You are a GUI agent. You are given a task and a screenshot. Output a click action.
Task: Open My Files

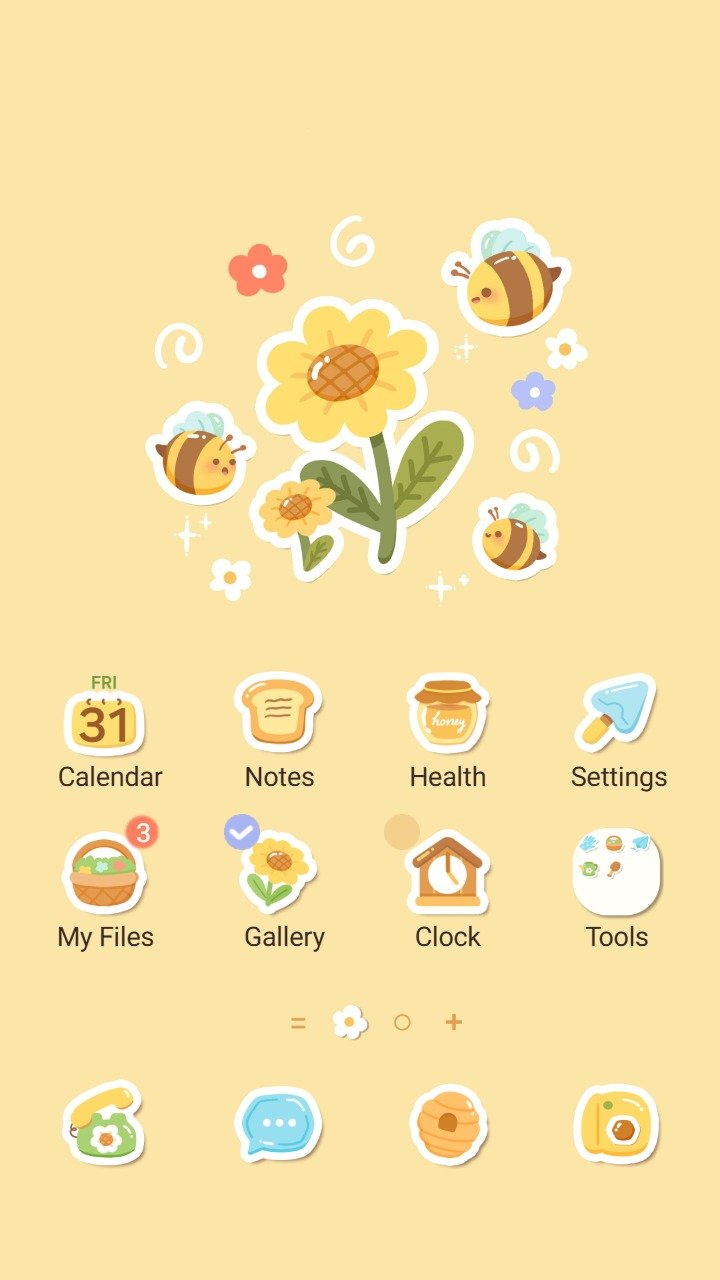[105, 874]
